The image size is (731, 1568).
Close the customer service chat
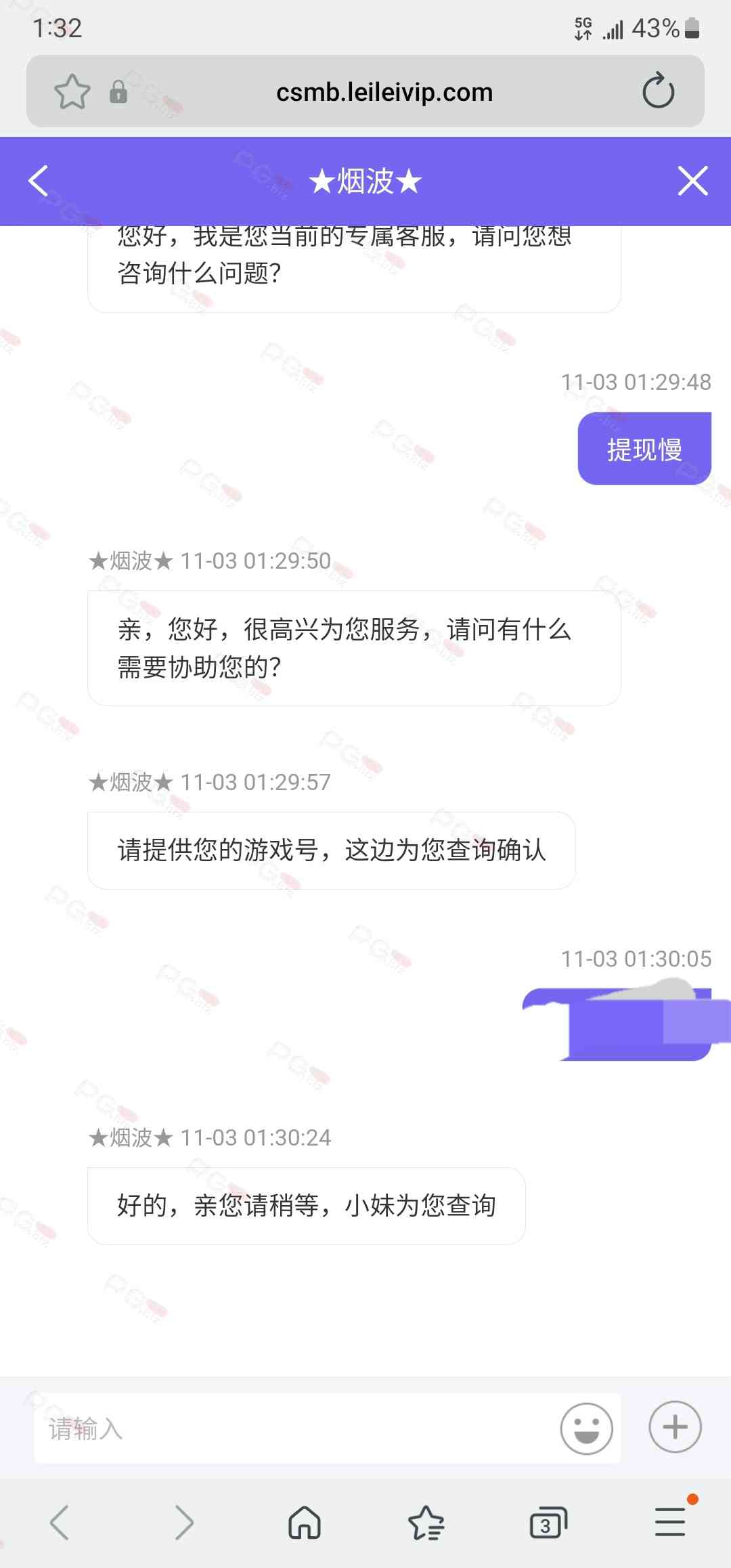[x=692, y=181]
